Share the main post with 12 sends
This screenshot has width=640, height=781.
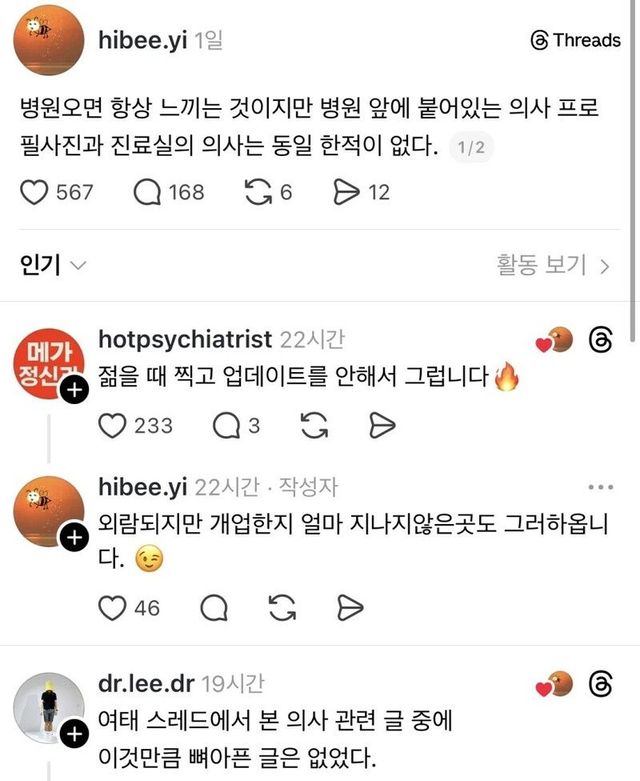346,192
